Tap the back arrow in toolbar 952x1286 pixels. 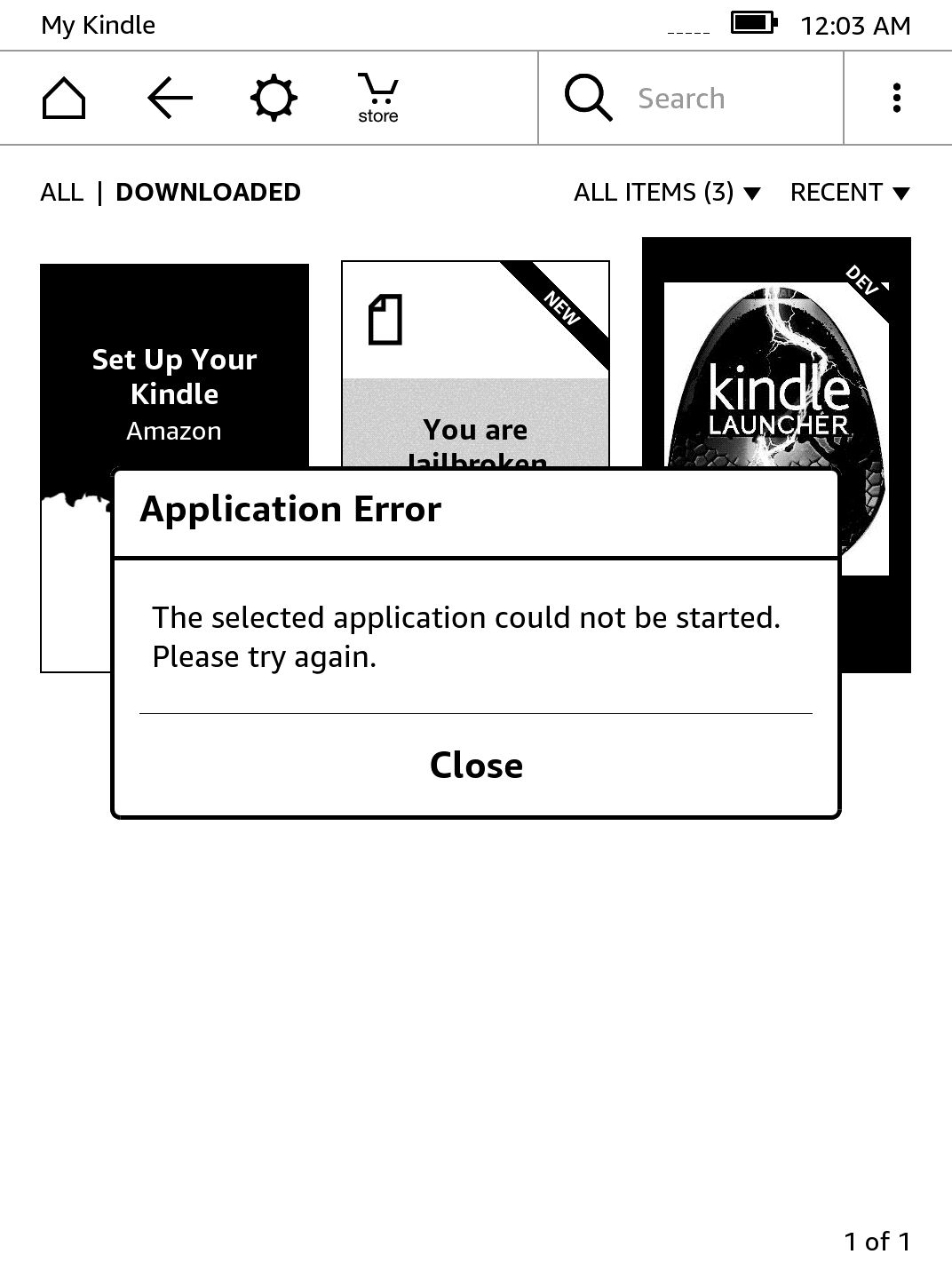pos(170,98)
